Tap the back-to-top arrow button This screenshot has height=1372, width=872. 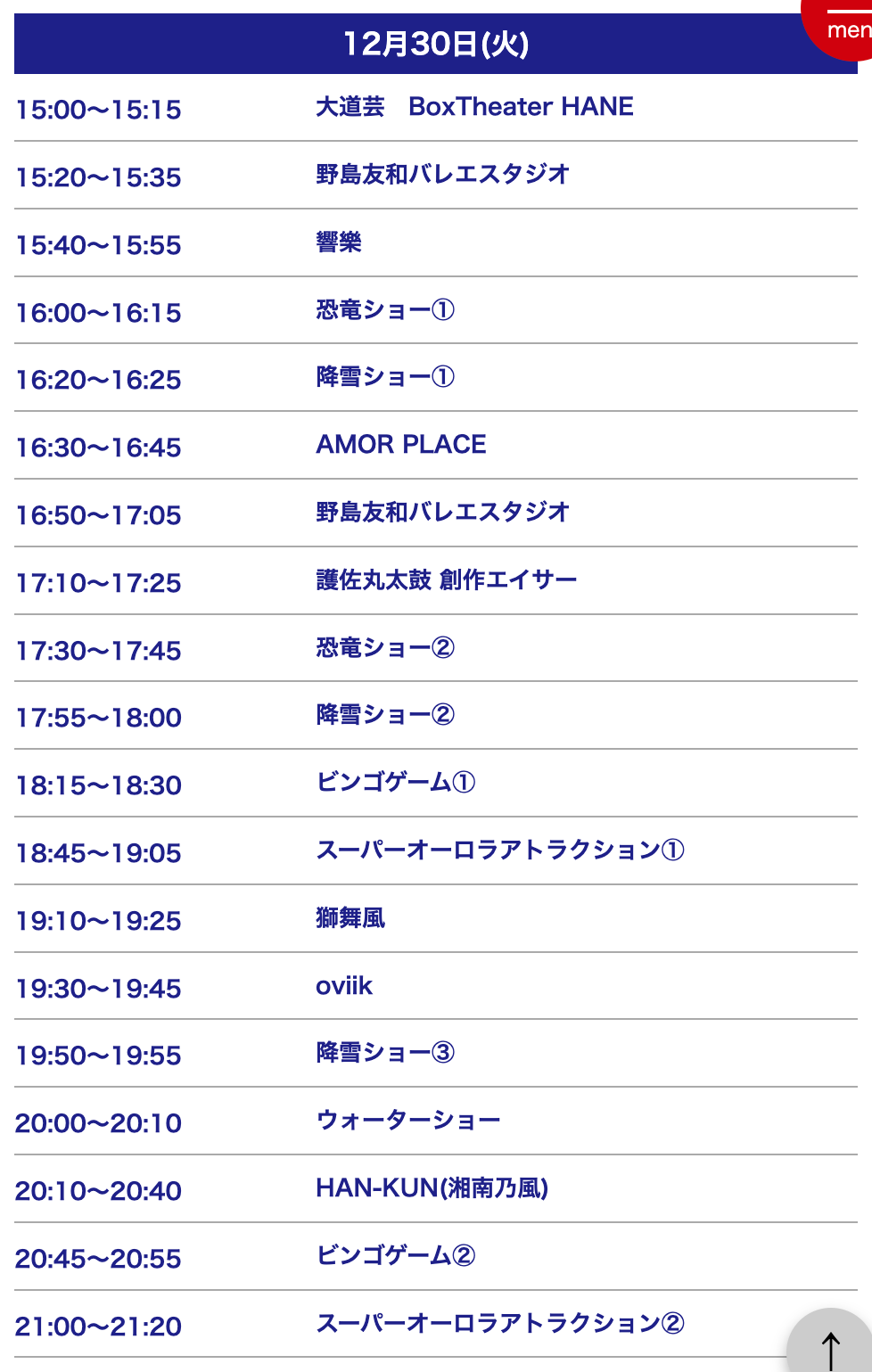(831, 1346)
